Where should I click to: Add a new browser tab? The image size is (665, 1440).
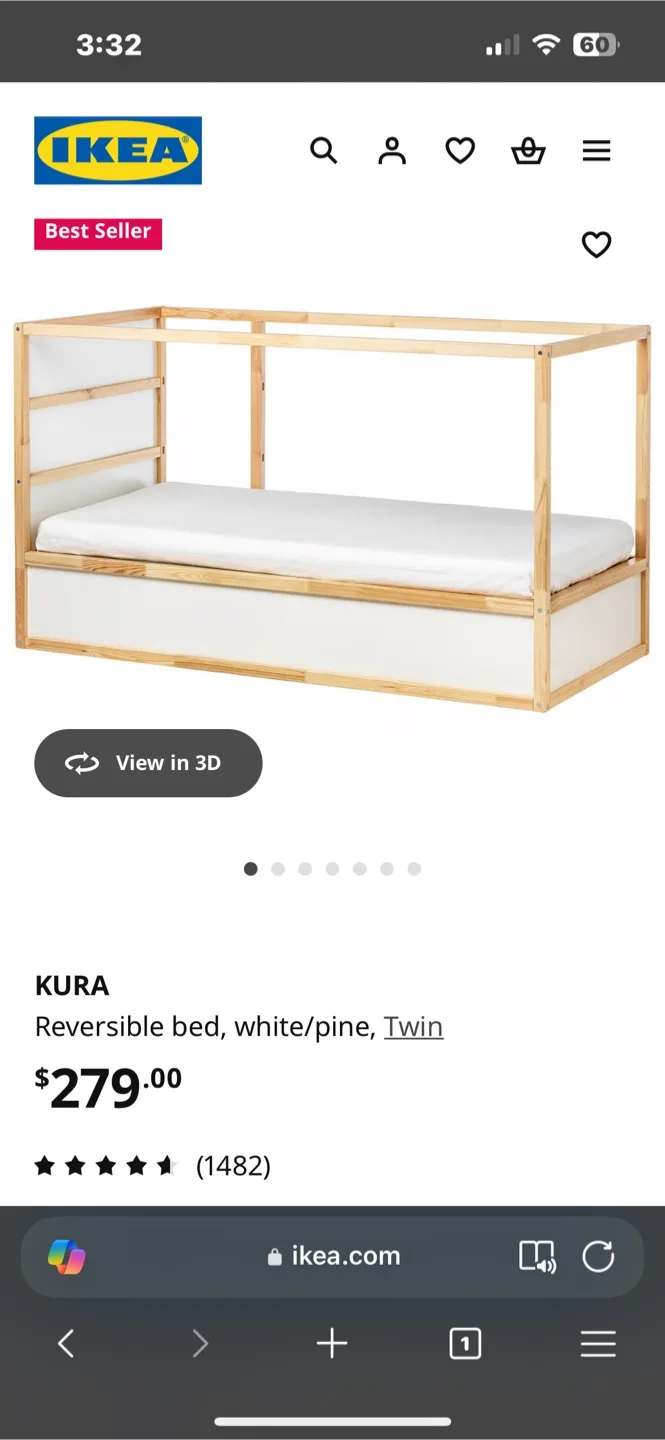tap(332, 1344)
